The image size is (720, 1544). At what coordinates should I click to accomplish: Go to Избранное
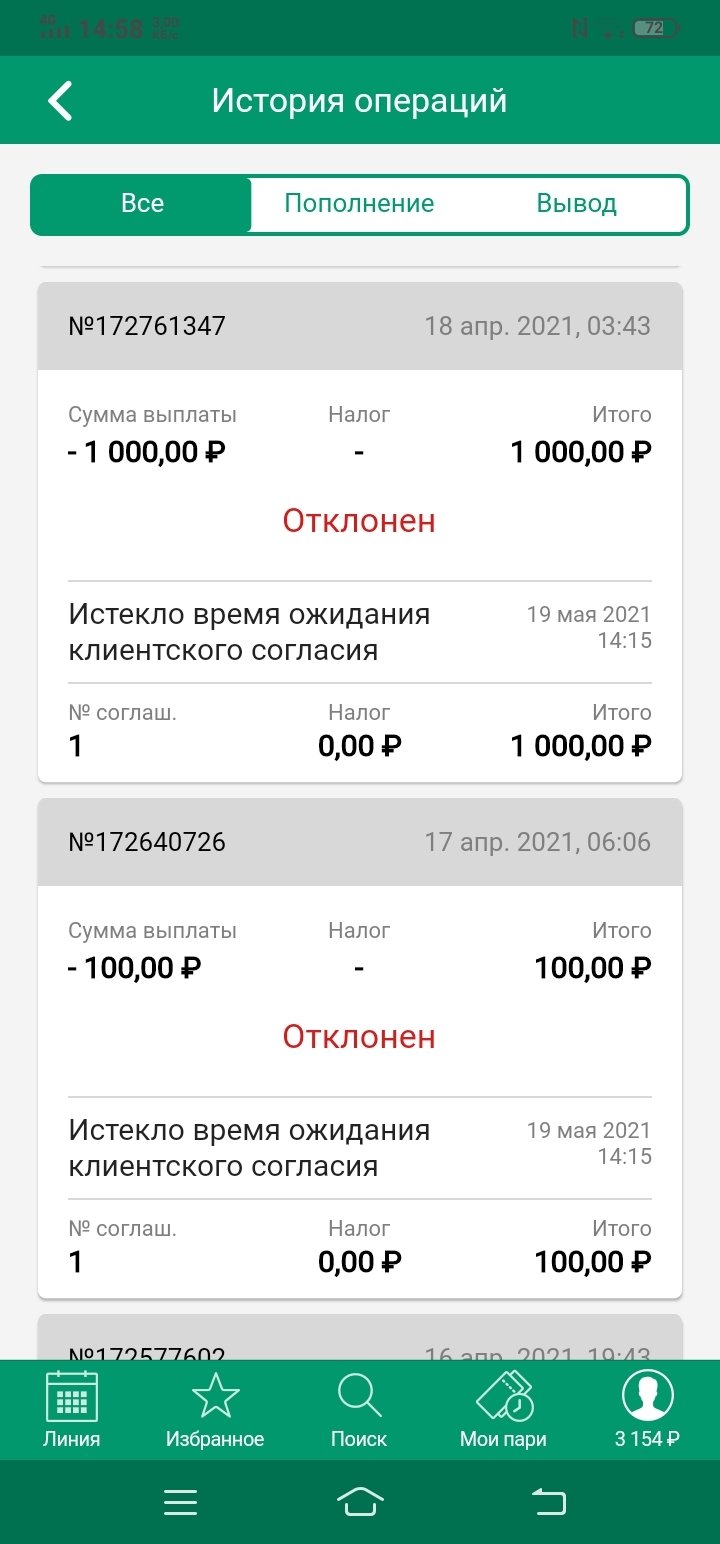(215, 1409)
